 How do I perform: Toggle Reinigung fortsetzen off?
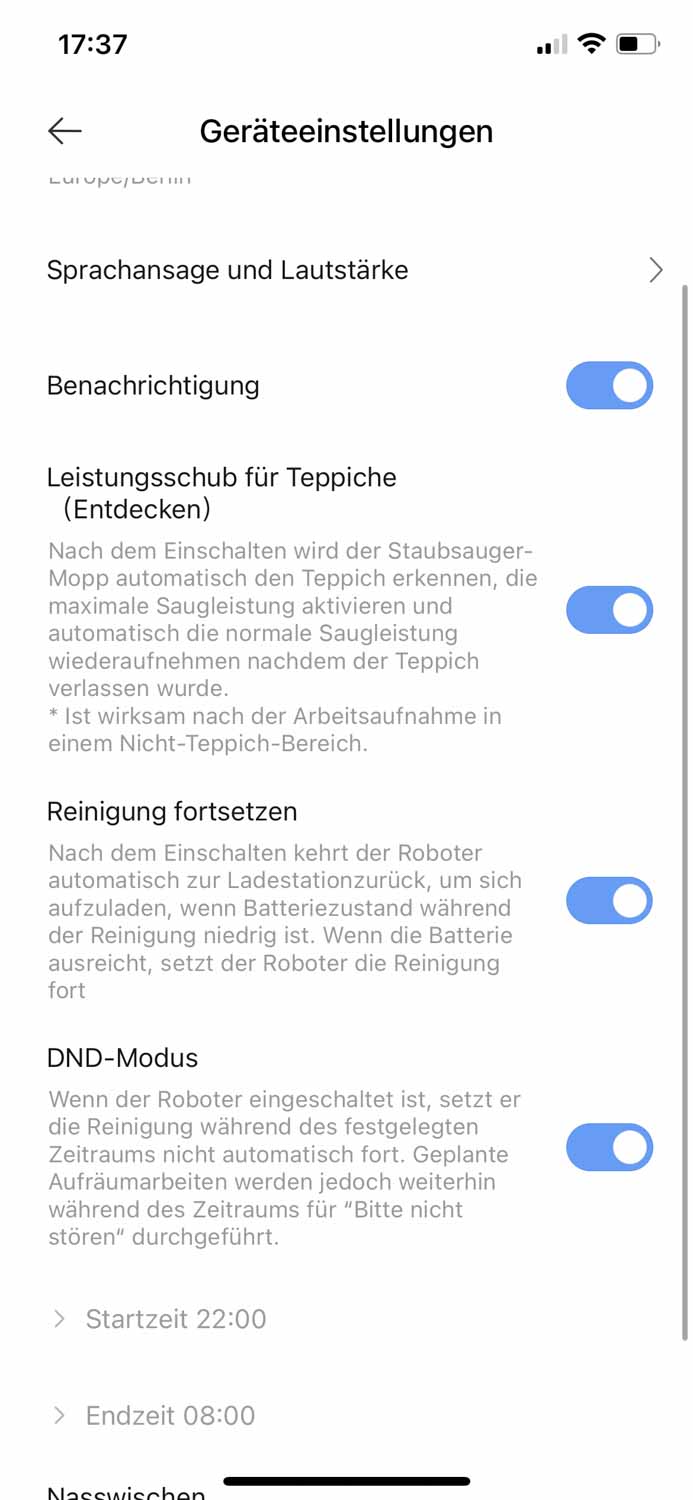click(609, 901)
